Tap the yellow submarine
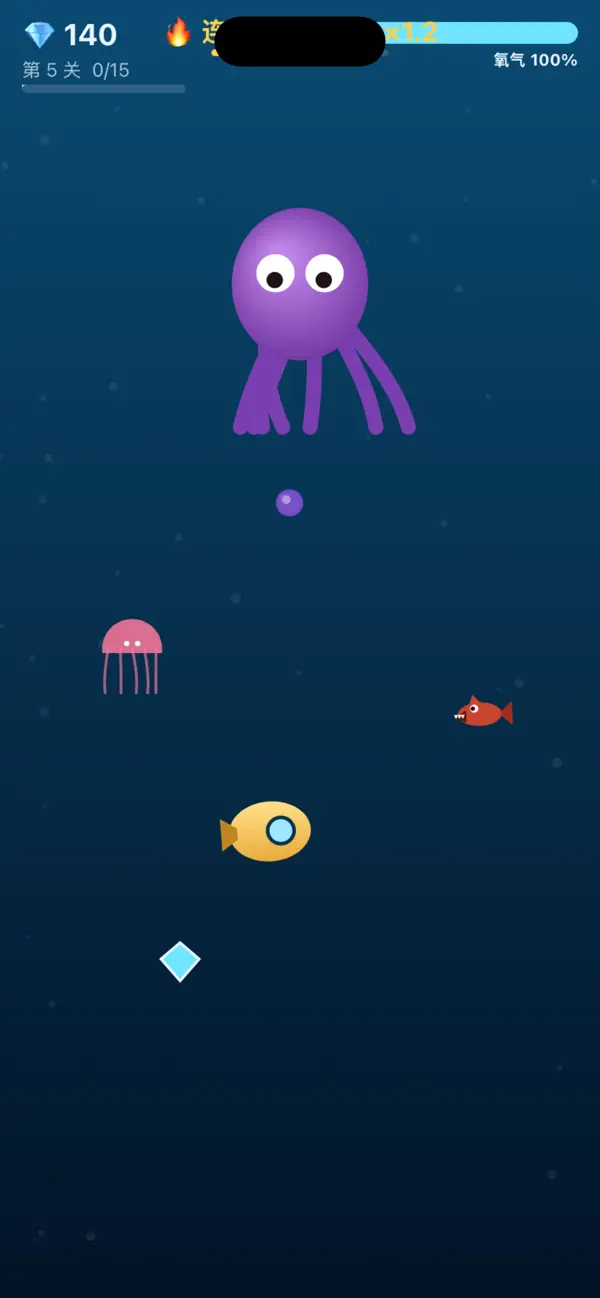Screen dimensions: 600x1298 click(266, 831)
